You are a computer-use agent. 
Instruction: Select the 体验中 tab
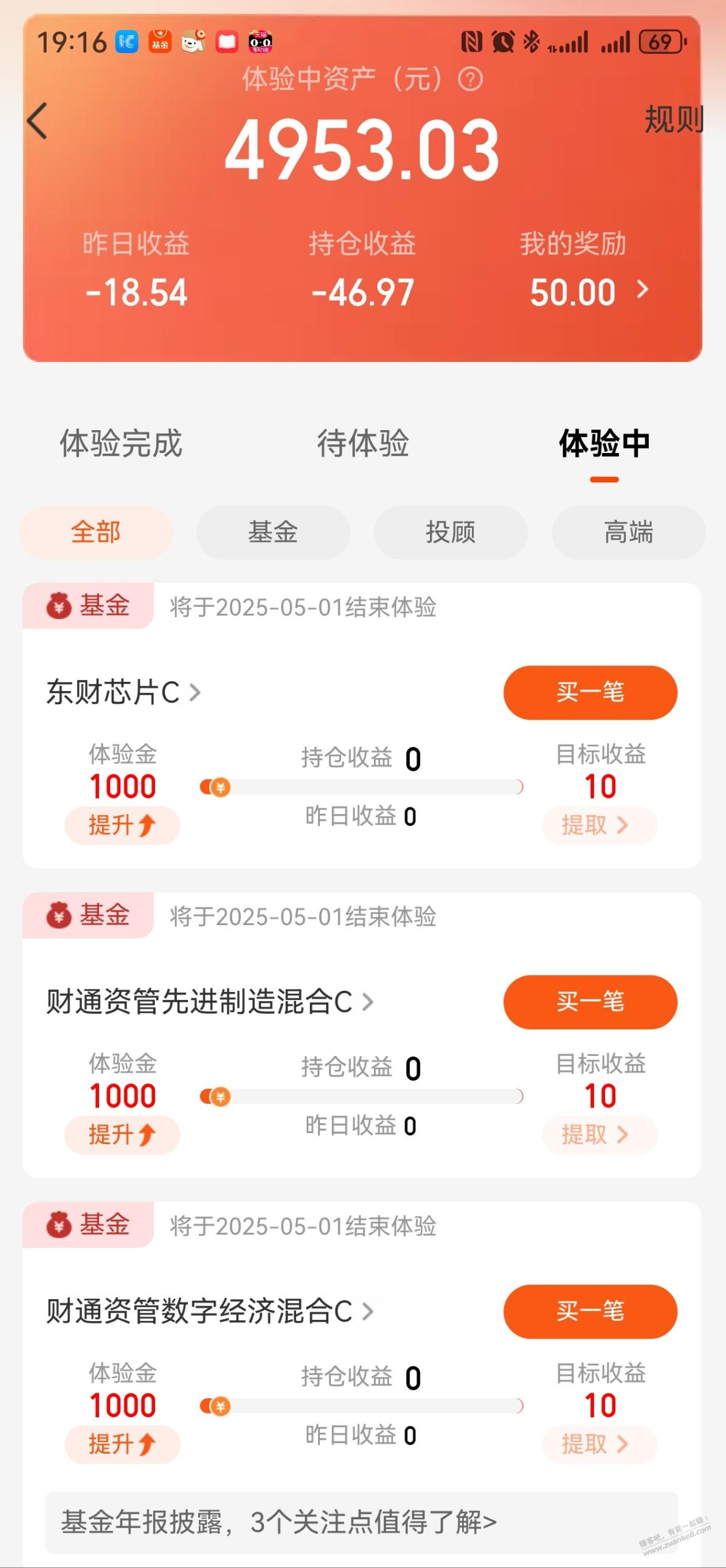click(x=604, y=443)
